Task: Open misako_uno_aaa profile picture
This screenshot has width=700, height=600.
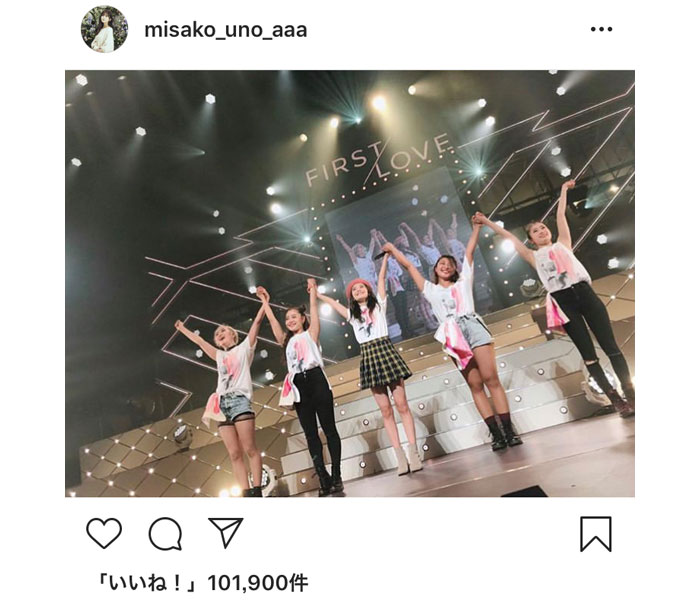Action: click(x=104, y=29)
